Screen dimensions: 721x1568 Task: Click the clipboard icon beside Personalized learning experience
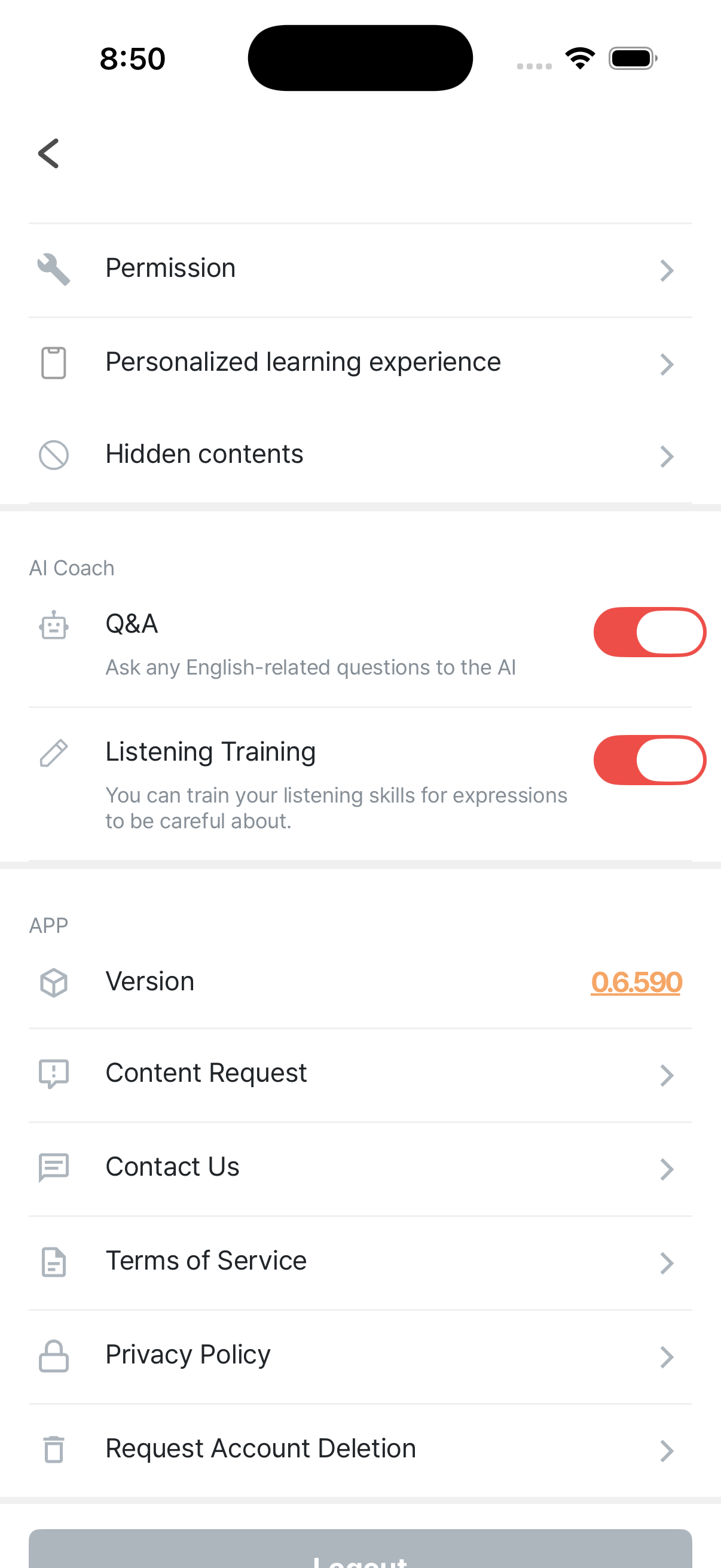coord(54,362)
